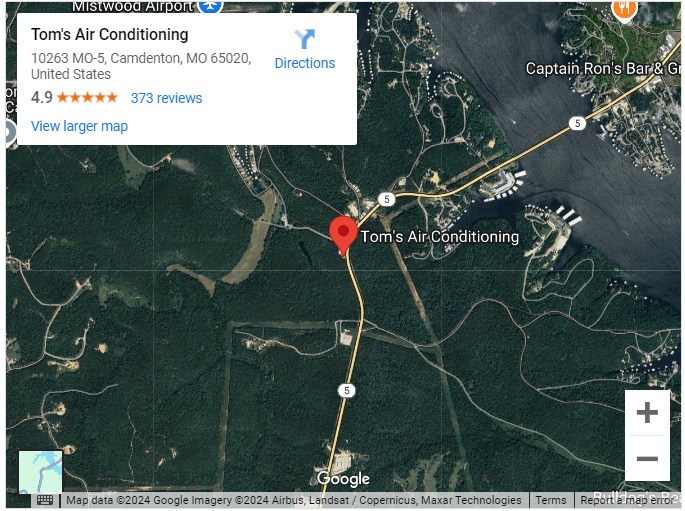Tap the red Tom's Air Conditioning pin
This screenshot has height=511, width=685.
tap(344, 234)
